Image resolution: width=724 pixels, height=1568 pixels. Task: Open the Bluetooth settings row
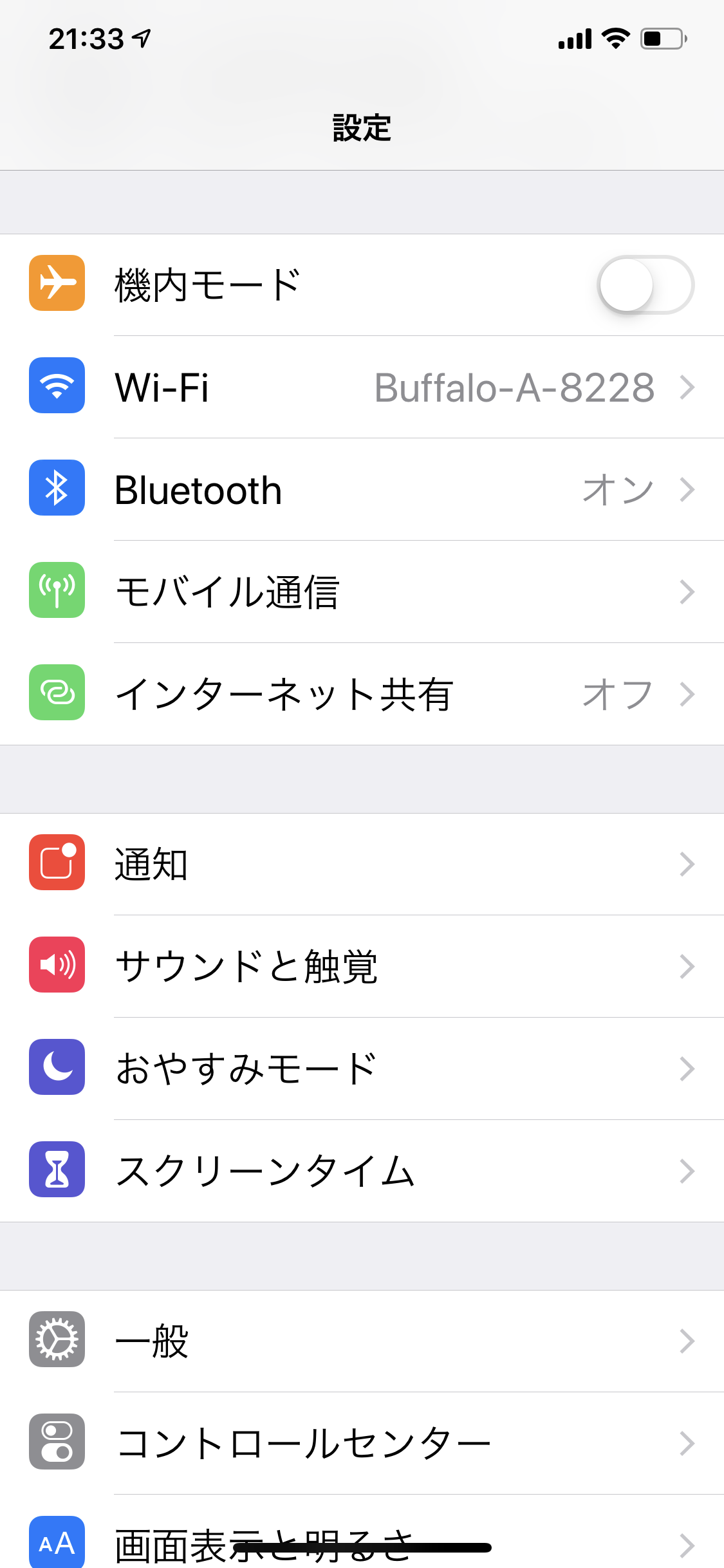362,490
